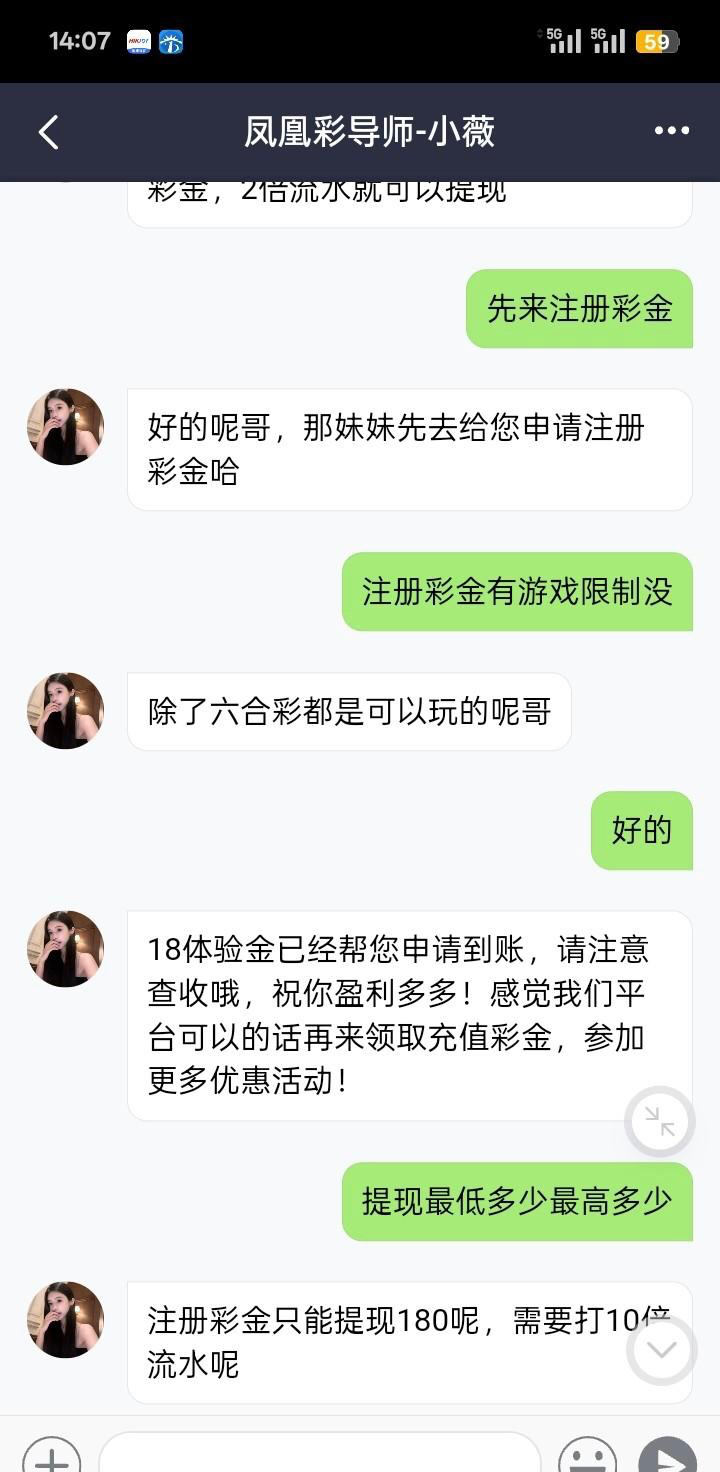Open the emoji picker
The height and width of the screenshot is (1472, 720).
pos(587,1458)
